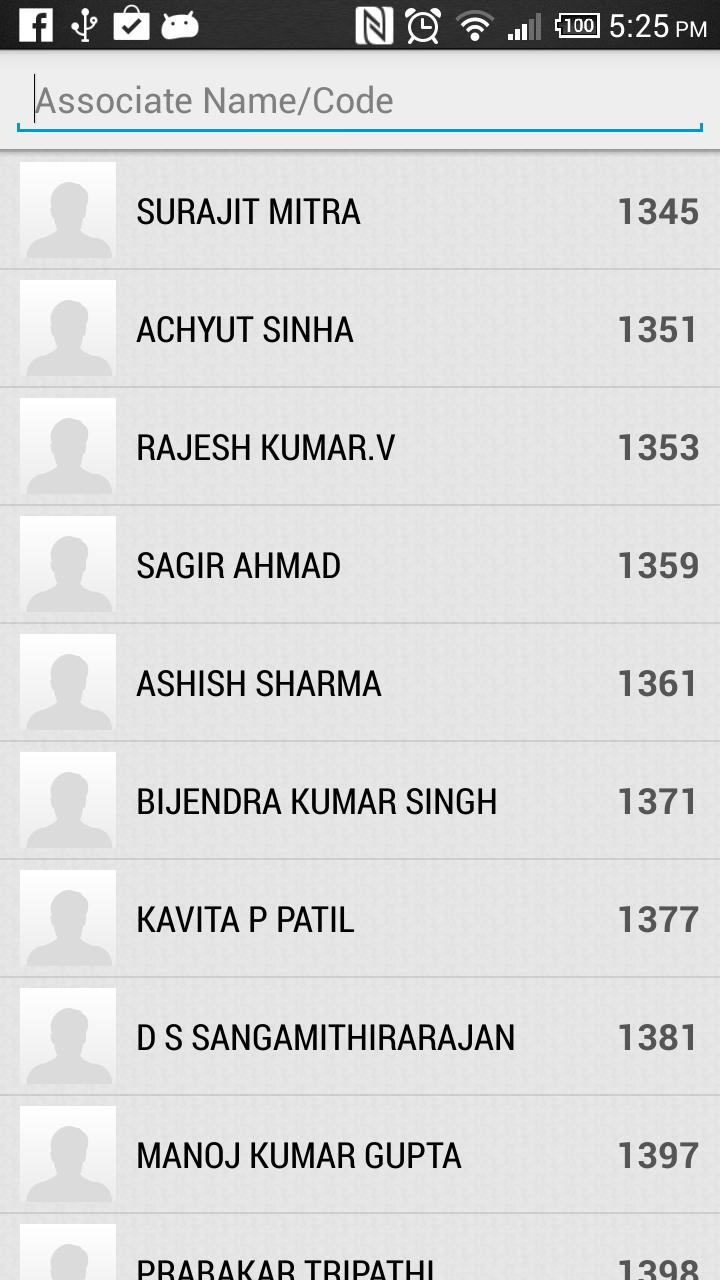
Task: Tap the Sagir Ahmad row
Action: tap(360, 565)
